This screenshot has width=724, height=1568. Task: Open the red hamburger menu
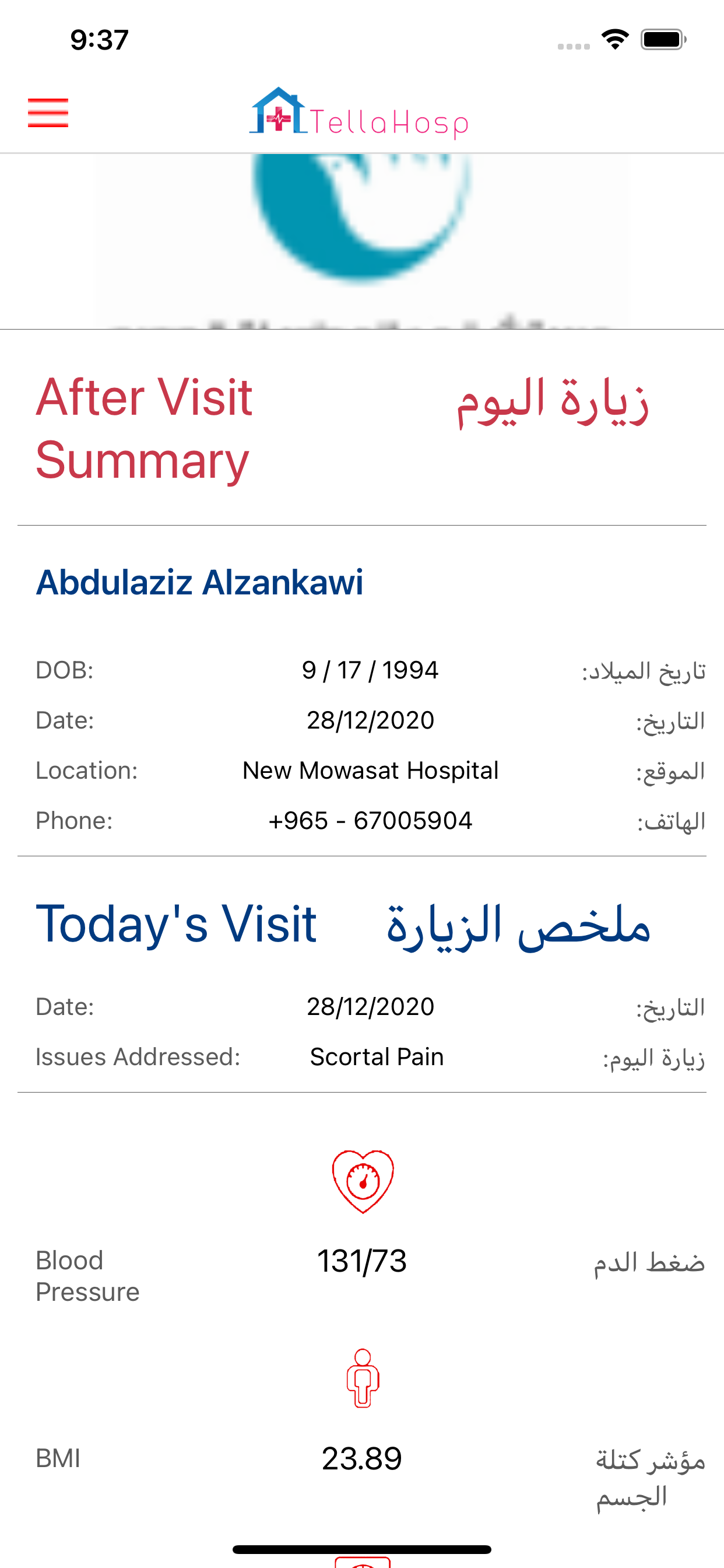[48, 113]
